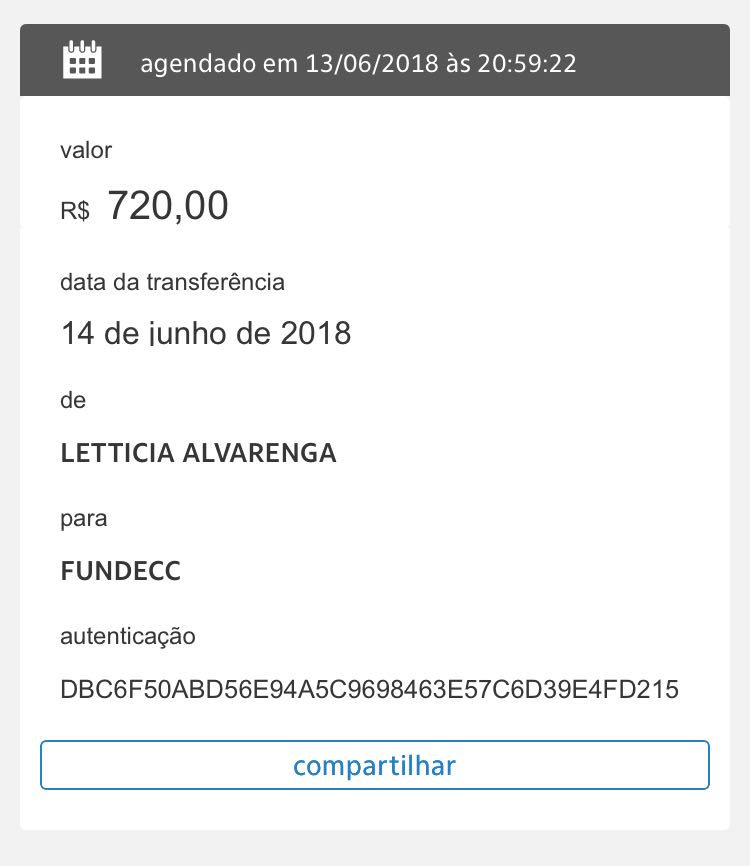Tap the compartilhar button
The width and height of the screenshot is (750, 866).
[374, 766]
